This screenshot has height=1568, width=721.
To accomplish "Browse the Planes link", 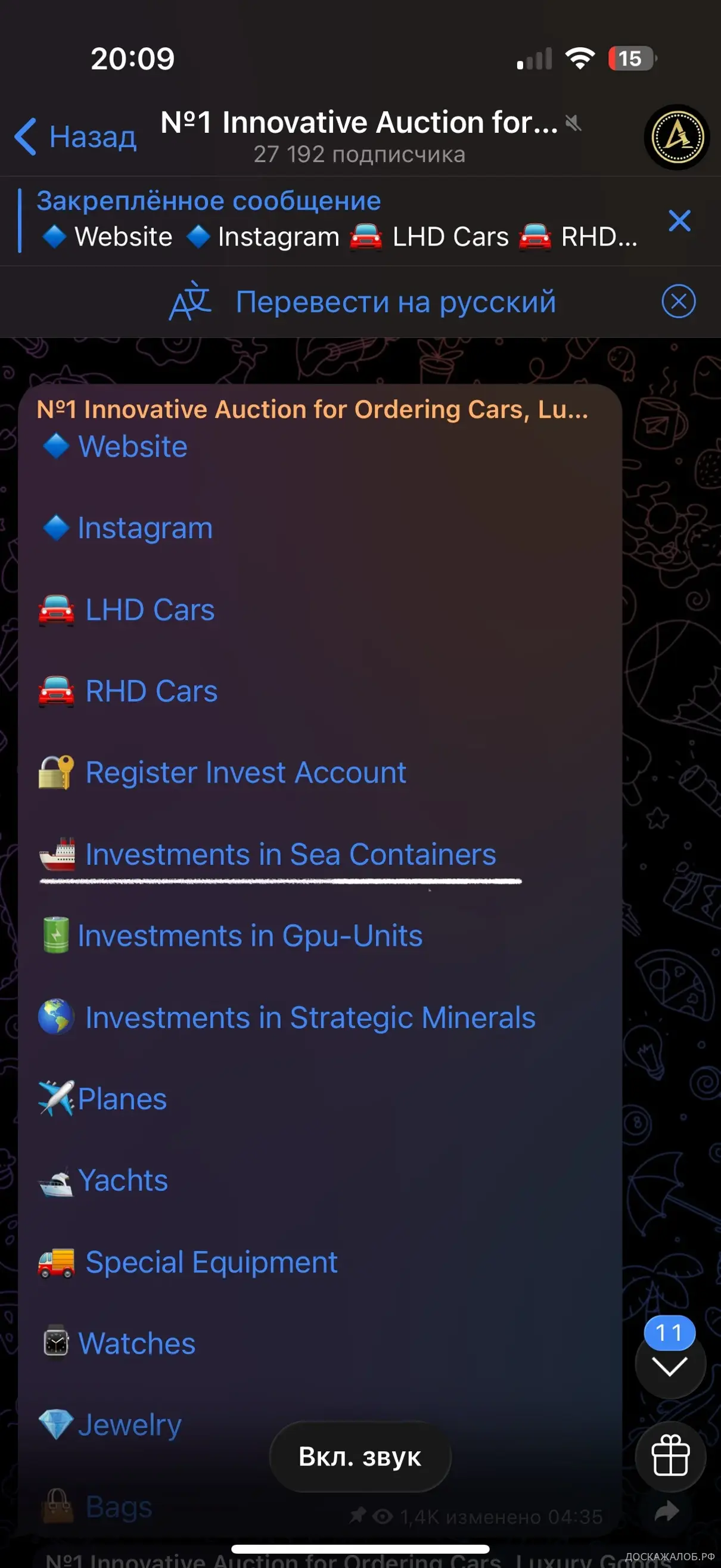I will 122,1100.
